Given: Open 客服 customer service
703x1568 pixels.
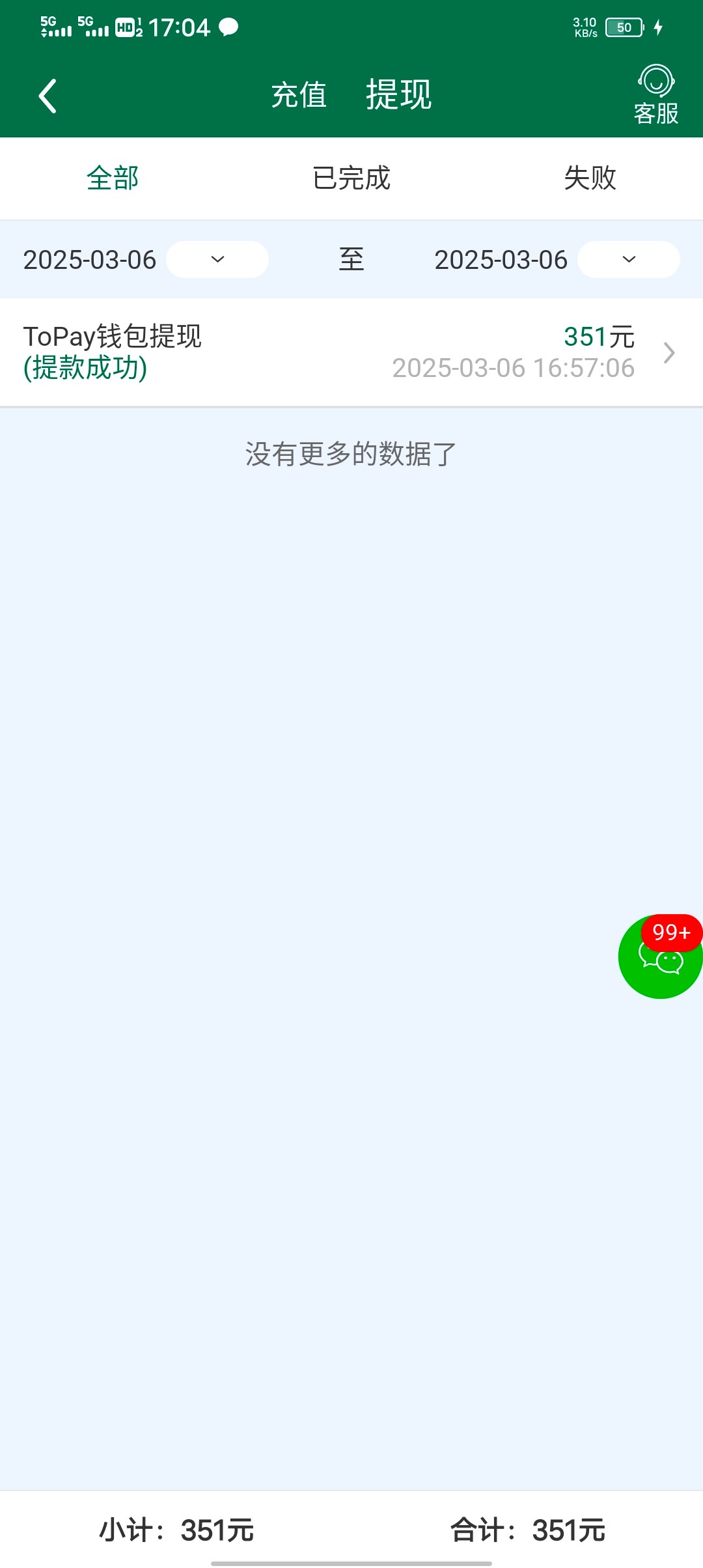Looking at the screenshot, I should (656, 95).
